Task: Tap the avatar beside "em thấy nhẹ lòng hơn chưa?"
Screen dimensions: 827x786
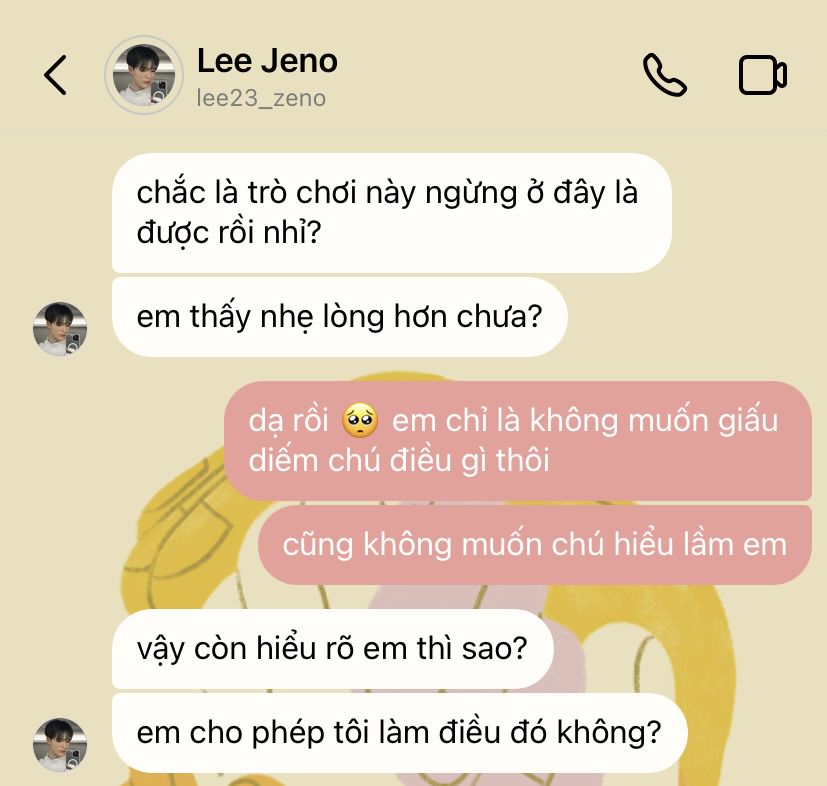Action: [60, 329]
